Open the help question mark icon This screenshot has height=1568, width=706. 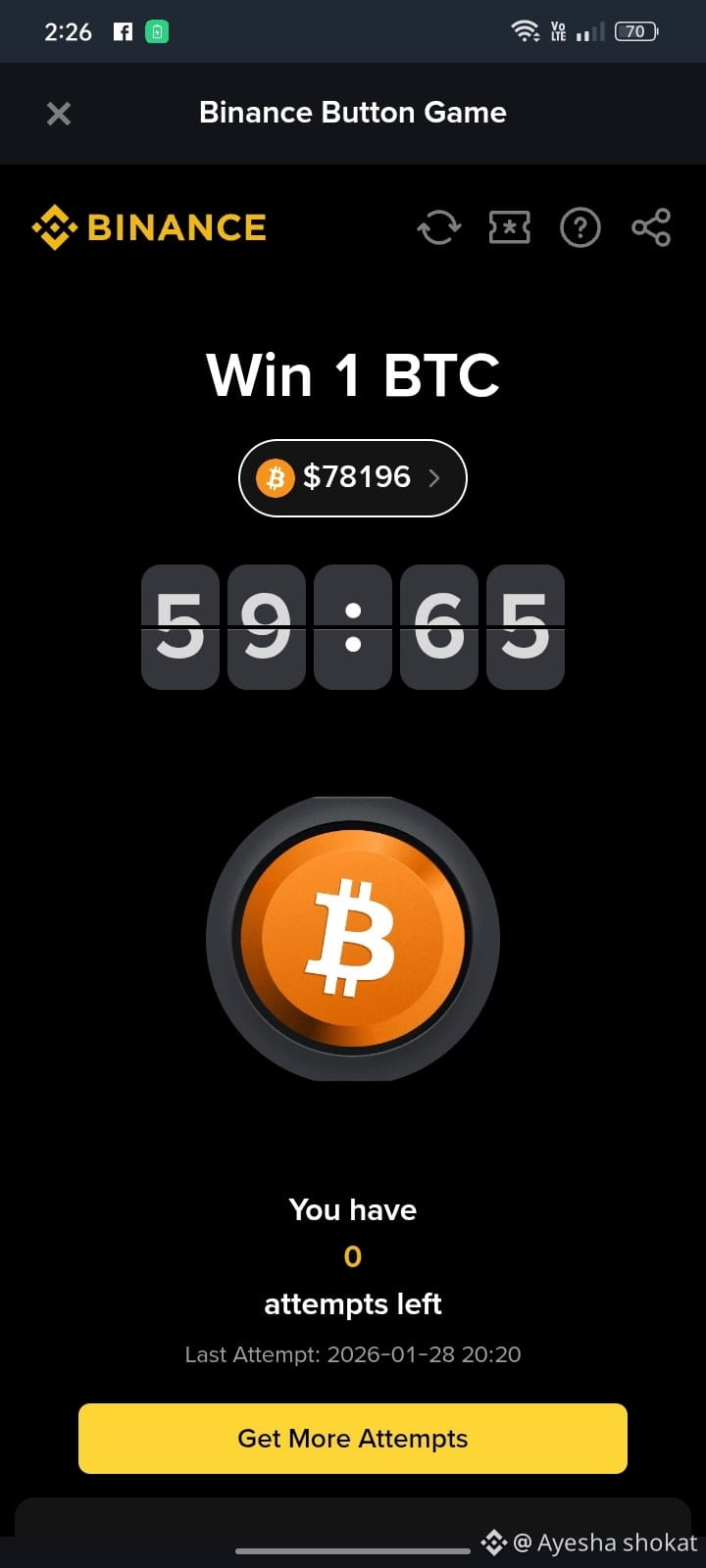coord(580,228)
